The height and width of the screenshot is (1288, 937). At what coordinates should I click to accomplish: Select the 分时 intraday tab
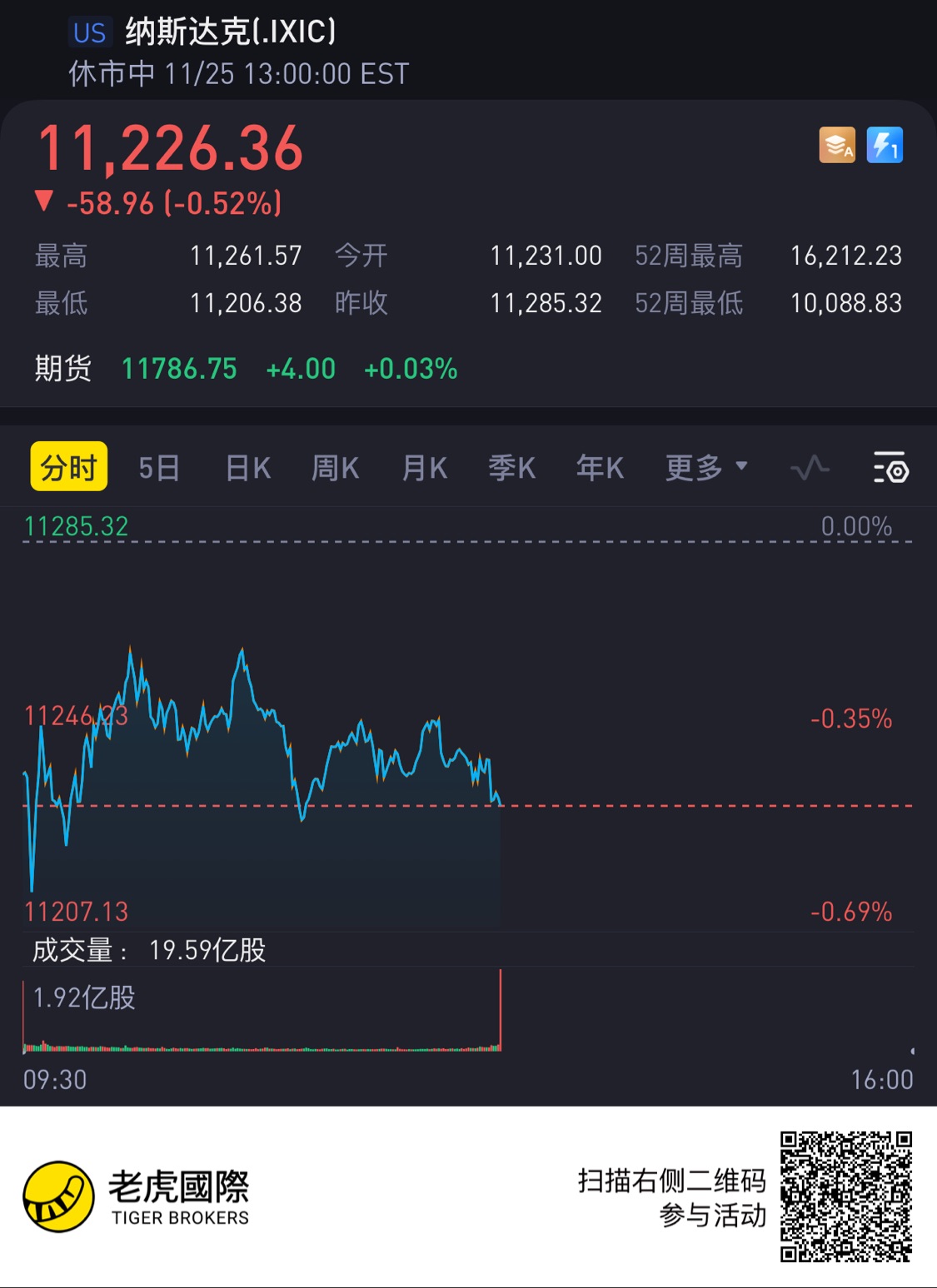[x=69, y=467]
